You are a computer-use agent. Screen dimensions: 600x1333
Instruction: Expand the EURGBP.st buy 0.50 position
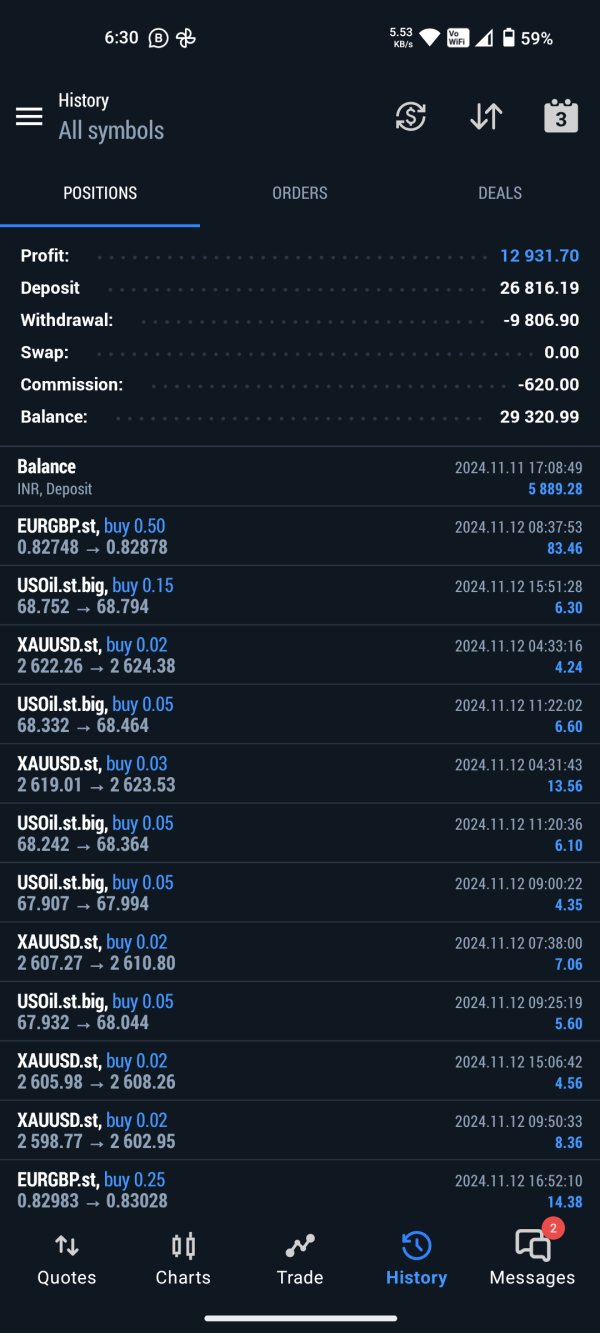(300, 536)
